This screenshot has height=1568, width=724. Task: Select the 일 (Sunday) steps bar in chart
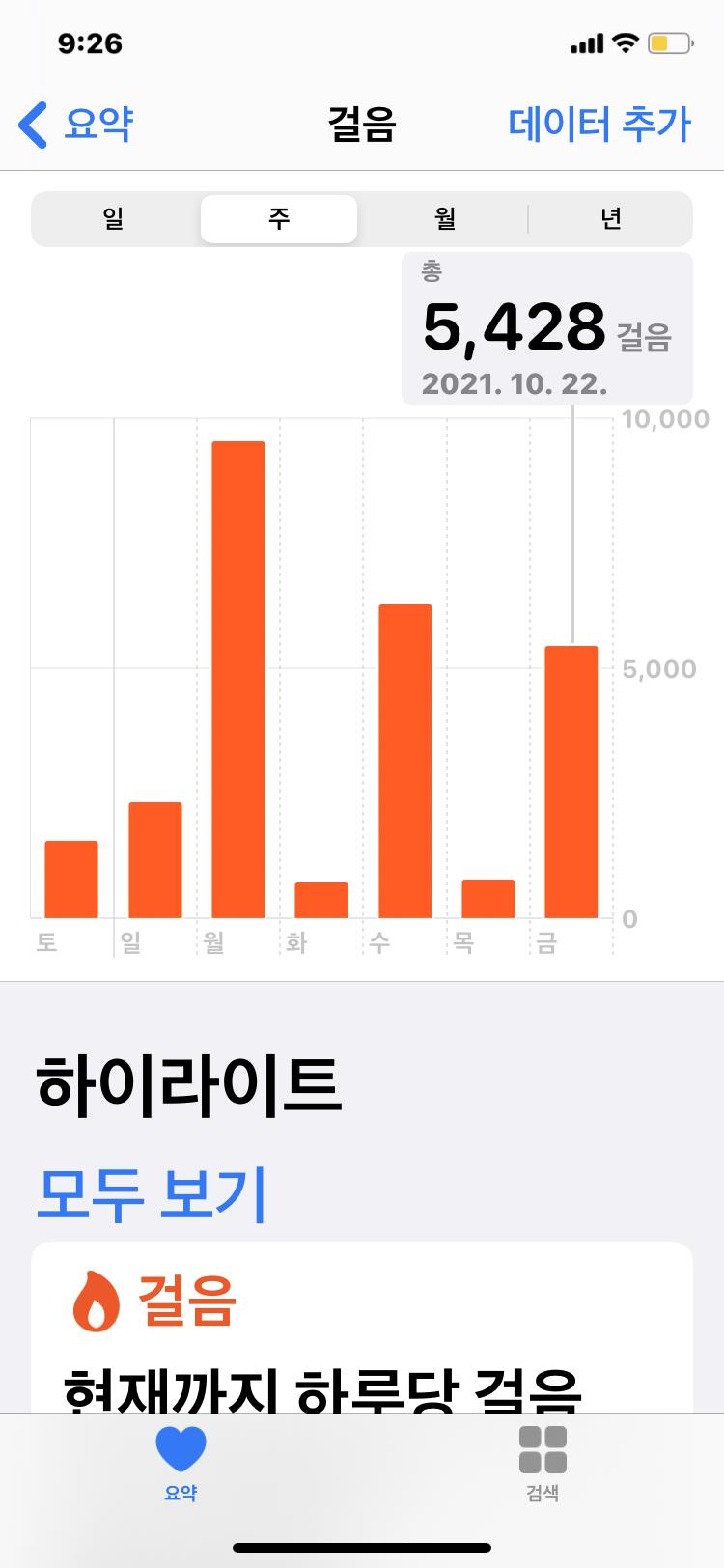tap(155, 859)
